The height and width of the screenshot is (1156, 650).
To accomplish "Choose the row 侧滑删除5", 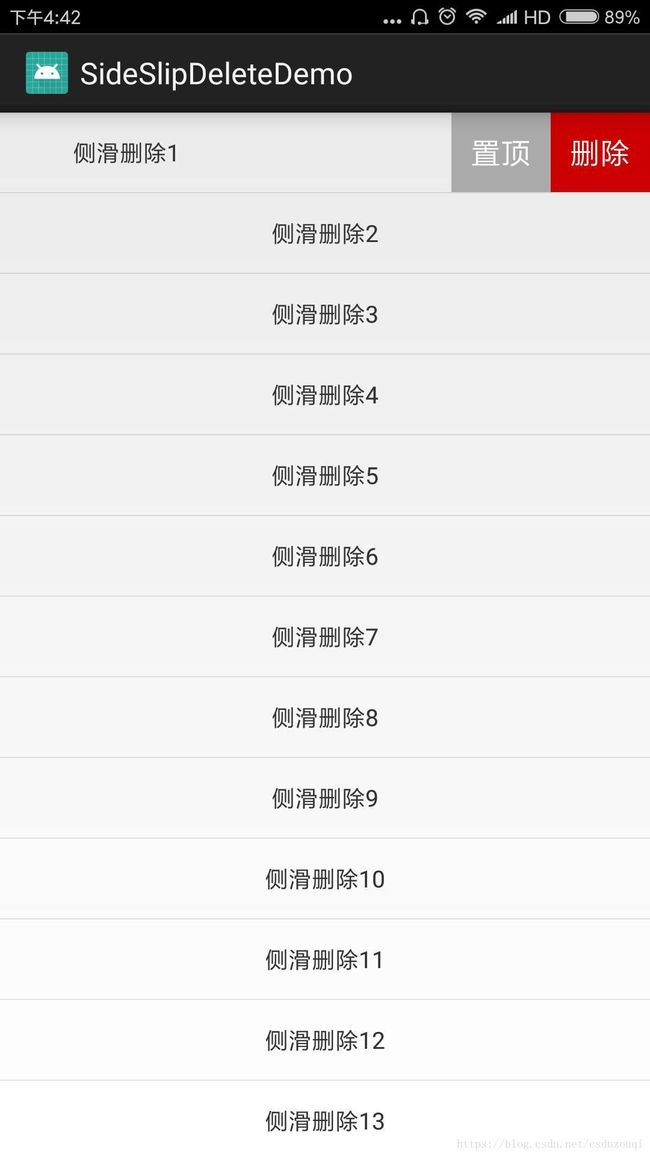I will (x=325, y=476).
